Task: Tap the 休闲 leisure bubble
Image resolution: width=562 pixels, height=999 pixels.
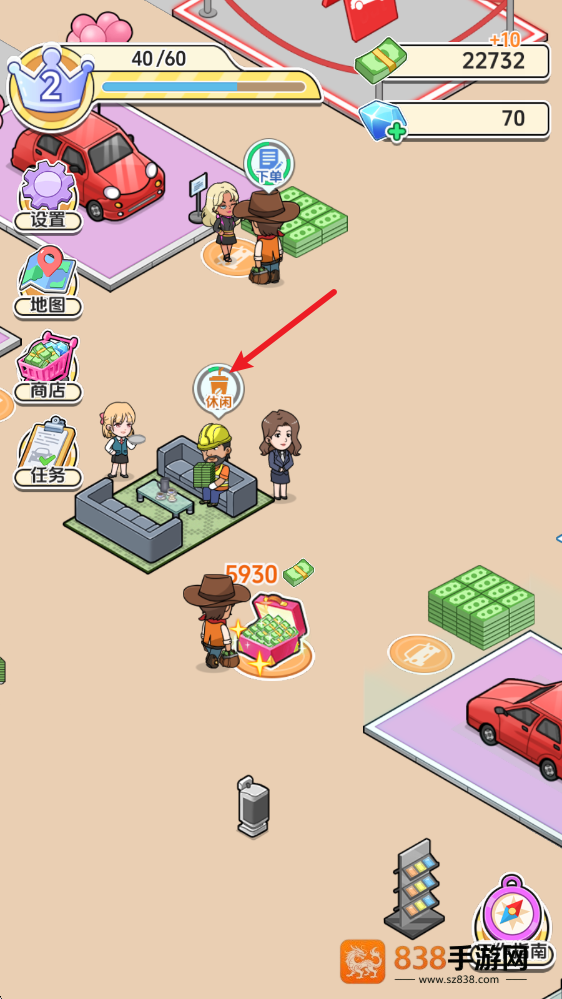Action: pos(219,389)
